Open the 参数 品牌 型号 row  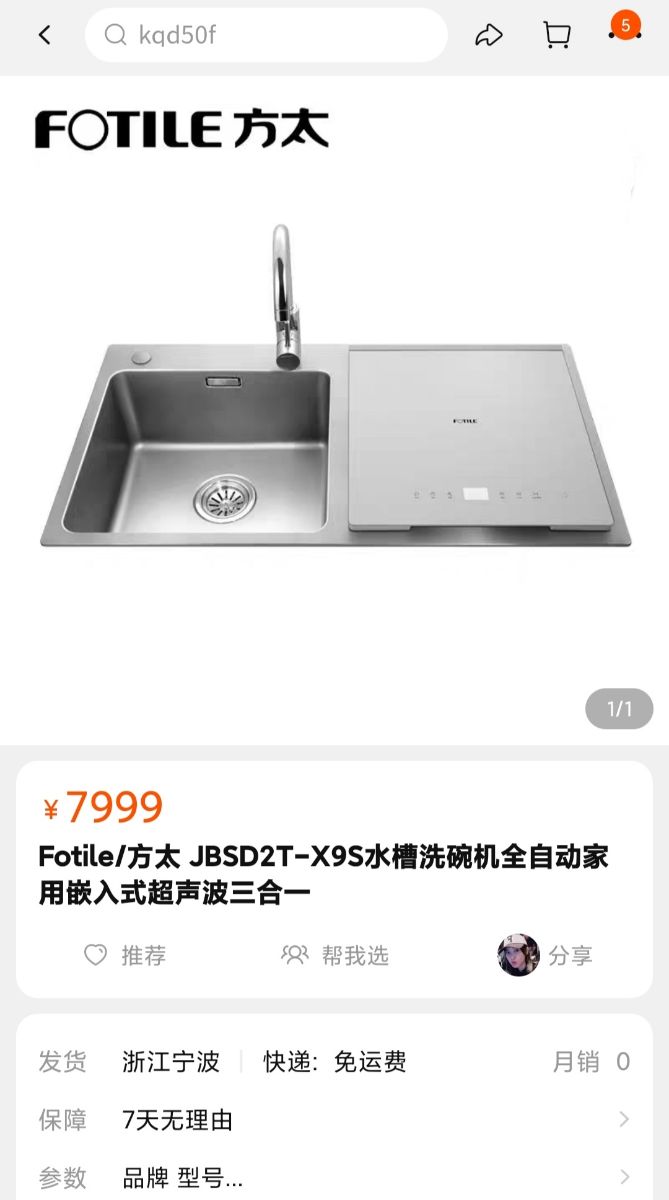[334, 1177]
